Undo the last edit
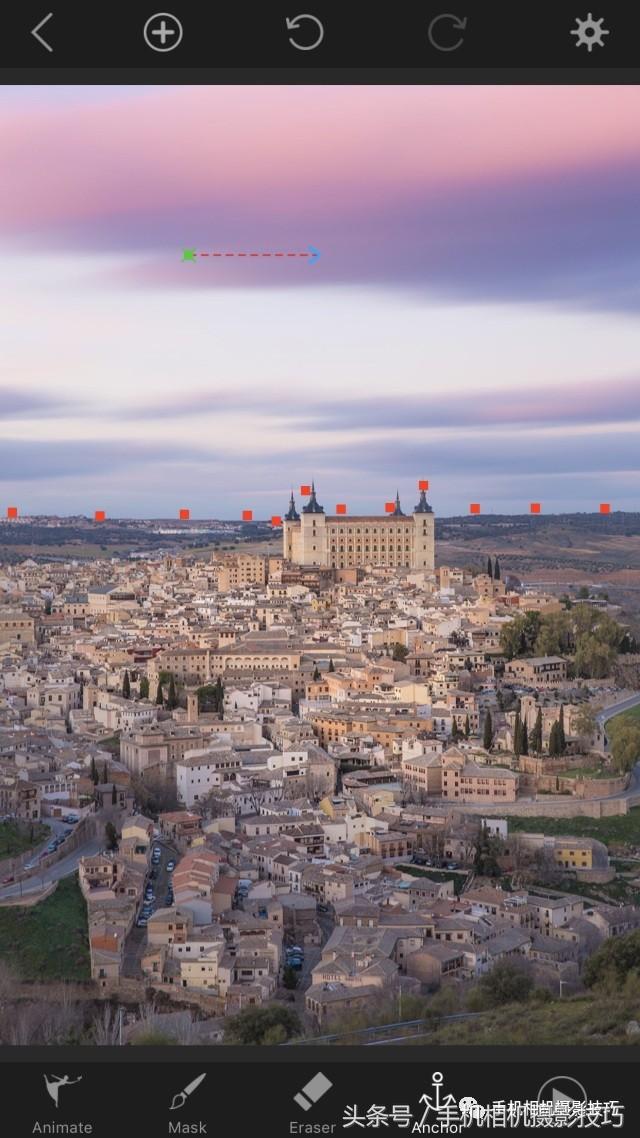 tap(304, 33)
